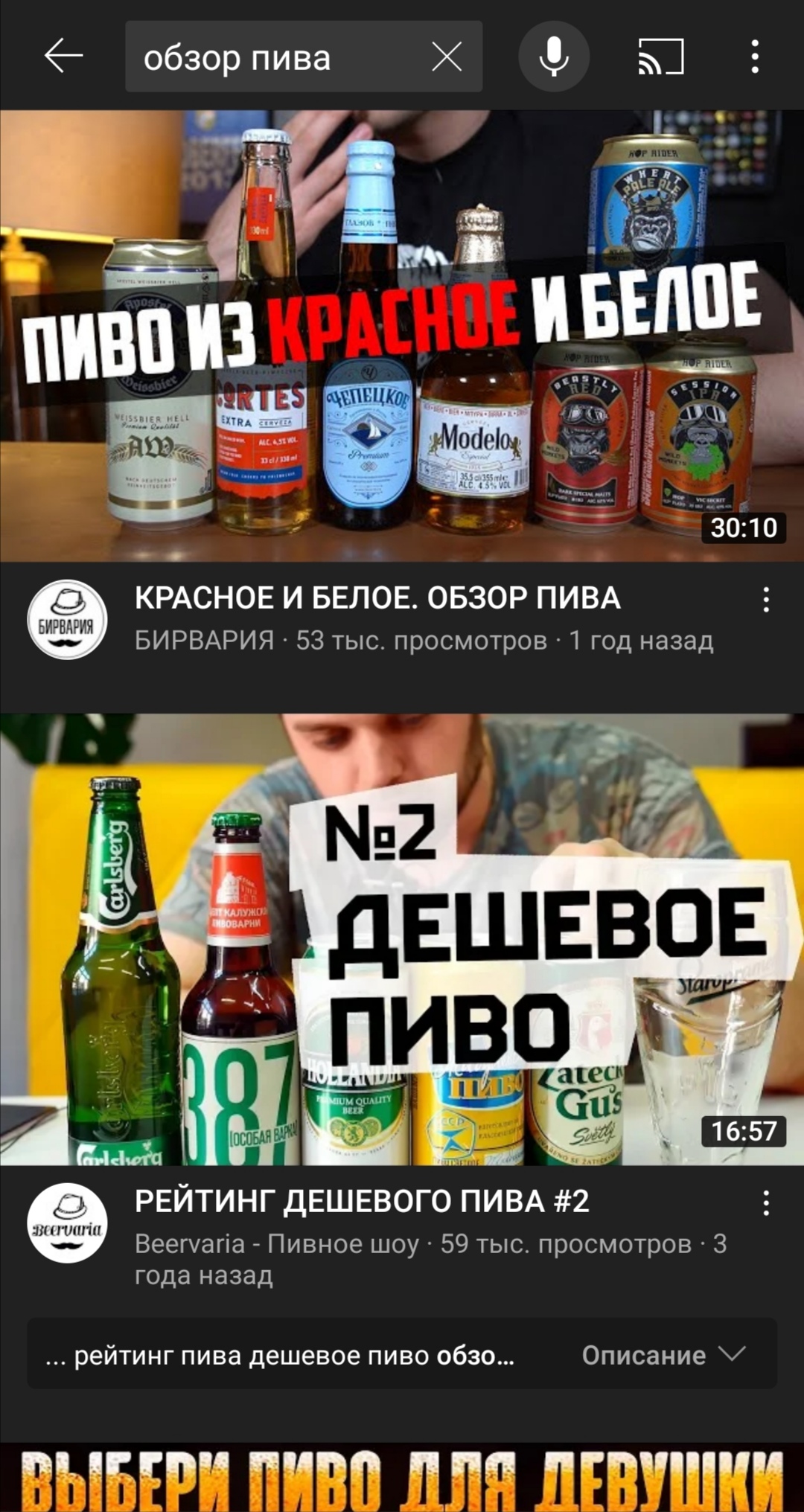Open the БИРВАРИЯ channel avatar
Image resolution: width=804 pixels, height=1512 pixels.
coord(67,620)
